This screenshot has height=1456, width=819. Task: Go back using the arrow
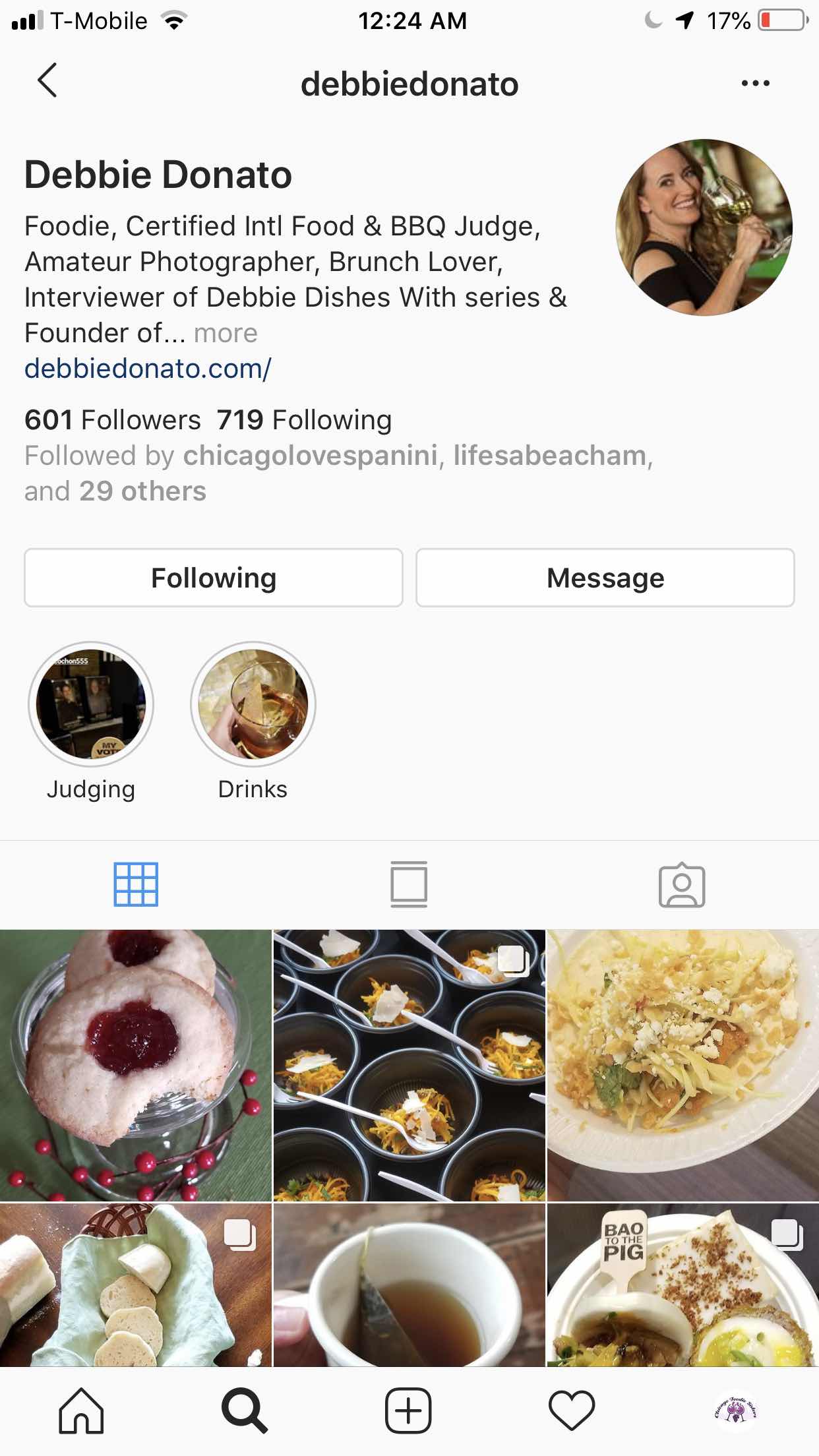click(x=47, y=81)
